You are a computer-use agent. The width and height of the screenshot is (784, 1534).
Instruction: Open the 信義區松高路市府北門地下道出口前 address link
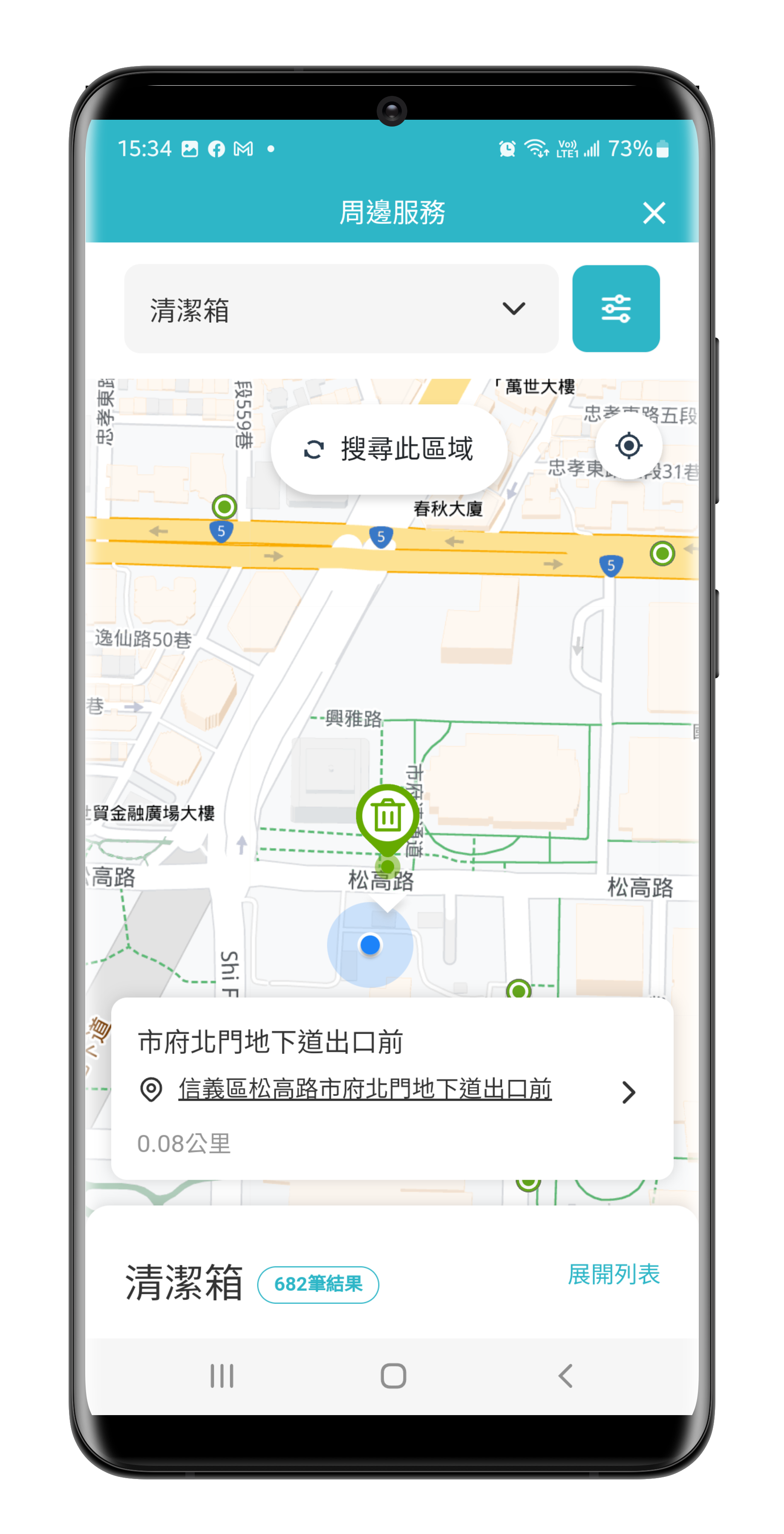click(x=365, y=1089)
